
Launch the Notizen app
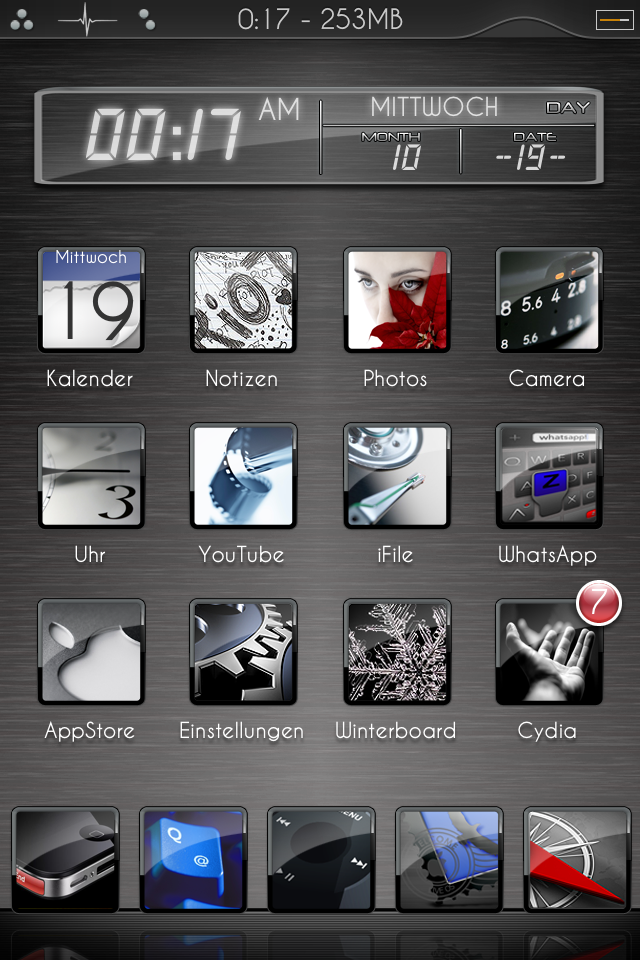(243, 300)
